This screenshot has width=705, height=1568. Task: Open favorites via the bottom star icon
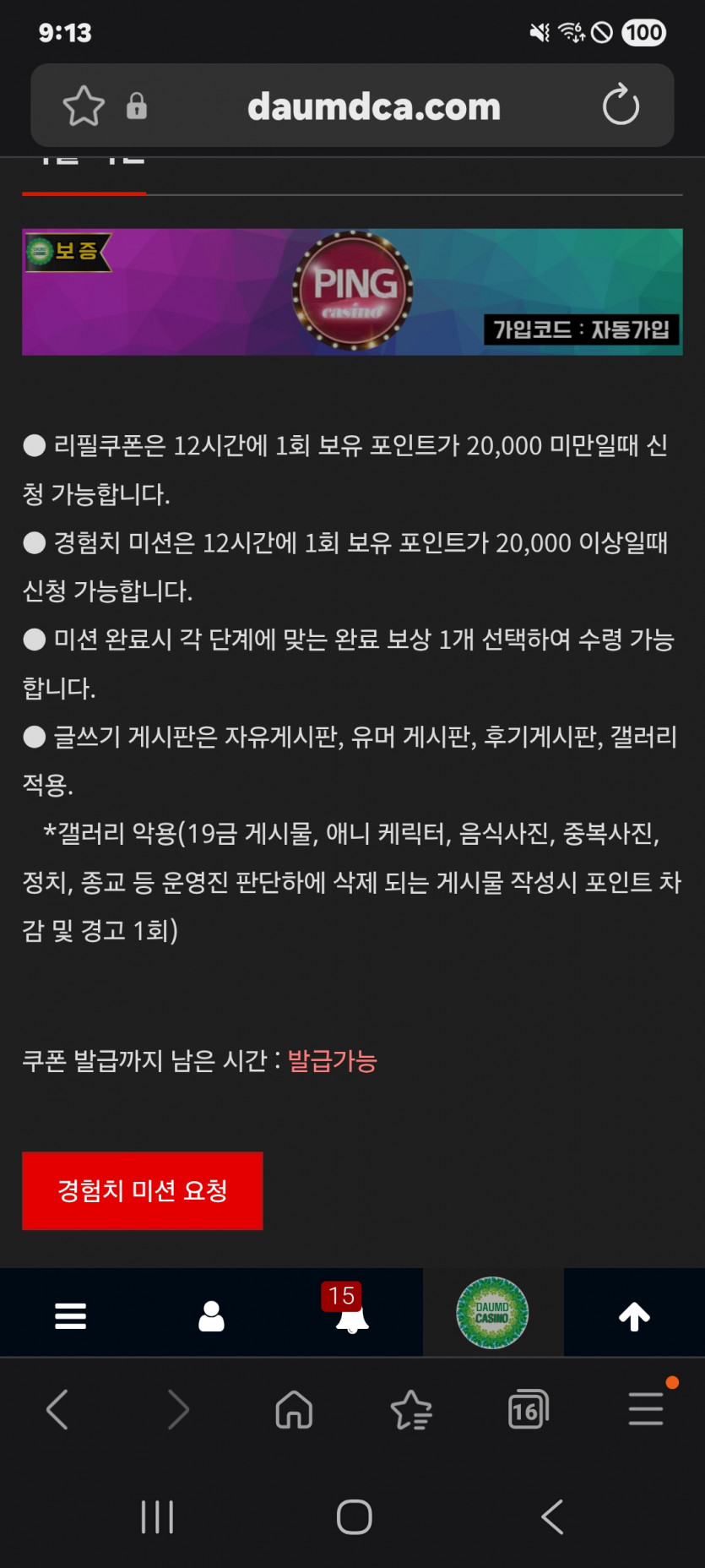pos(410,1409)
